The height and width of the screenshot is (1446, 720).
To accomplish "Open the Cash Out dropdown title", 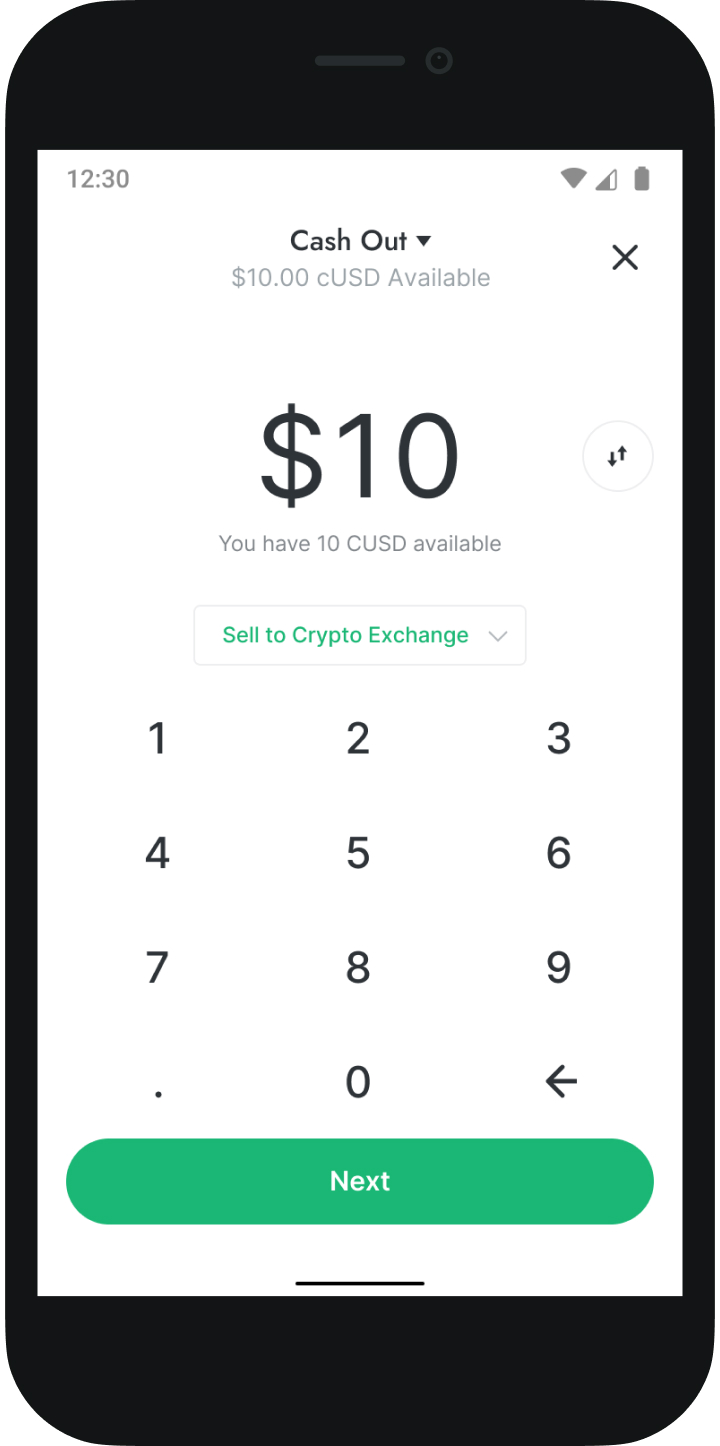I will tap(360, 241).
